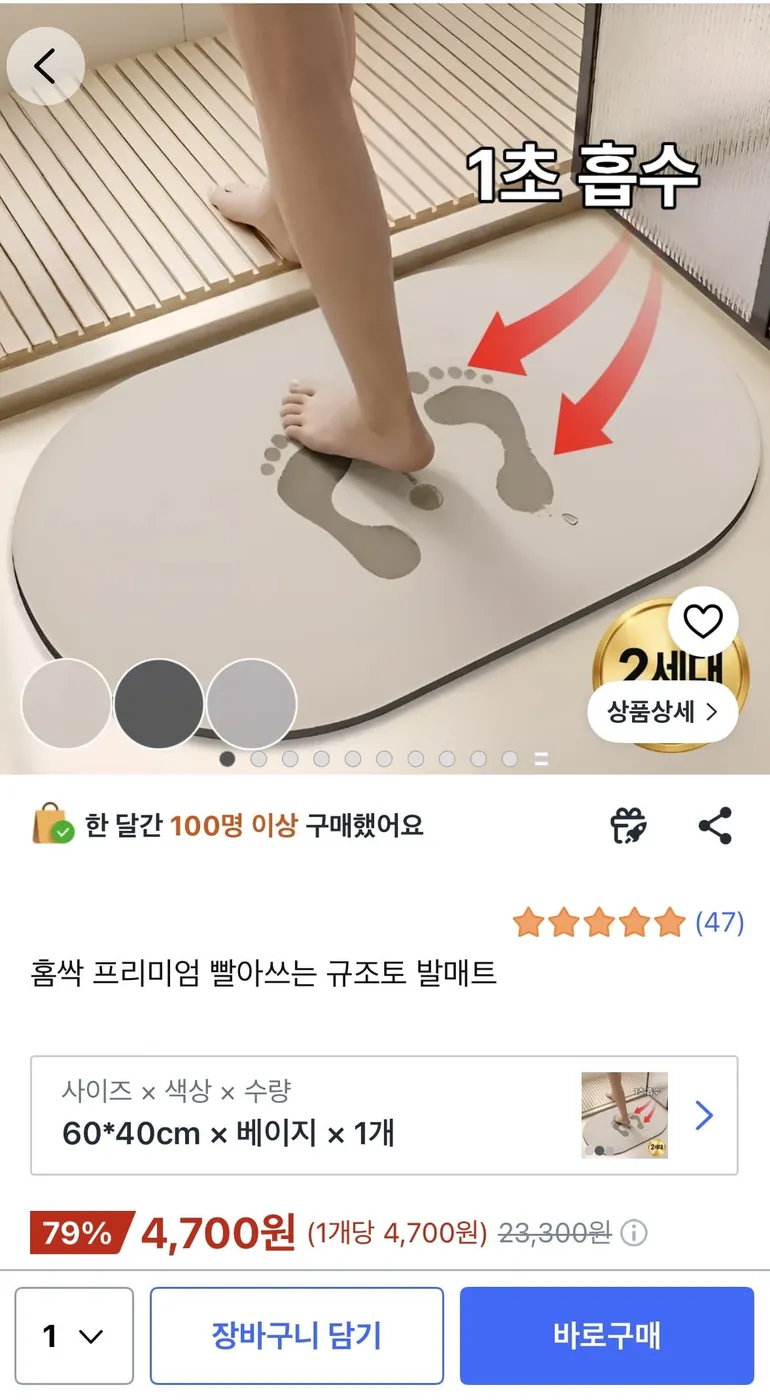The image size is (770, 1400).
Task: Open the quantity dropdown showing 1
Action: click(x=73, y=1334)
